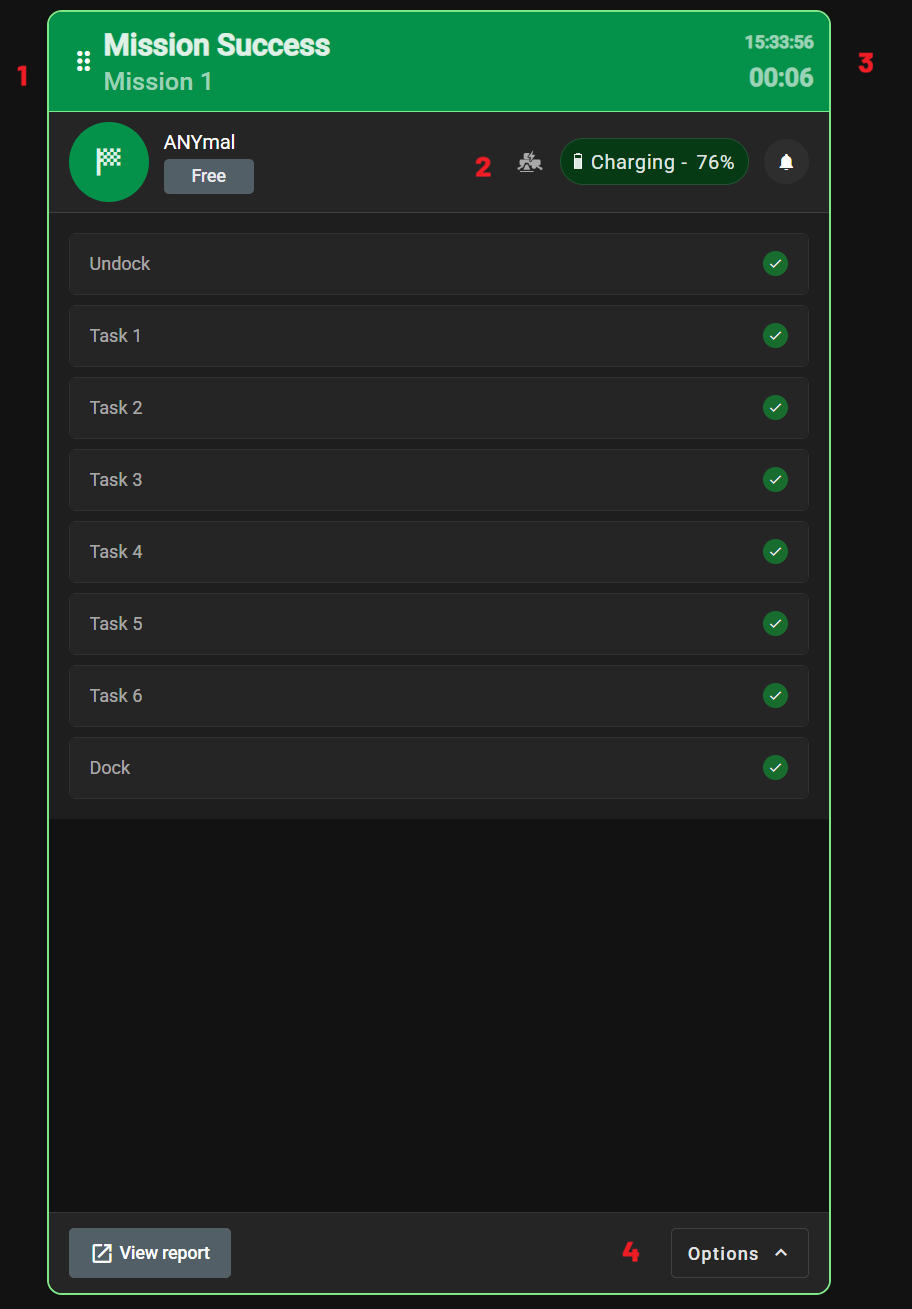Tap the Charging 76% battery chip
Screen dimensions: 912x1309
click(x=654, y=162)
